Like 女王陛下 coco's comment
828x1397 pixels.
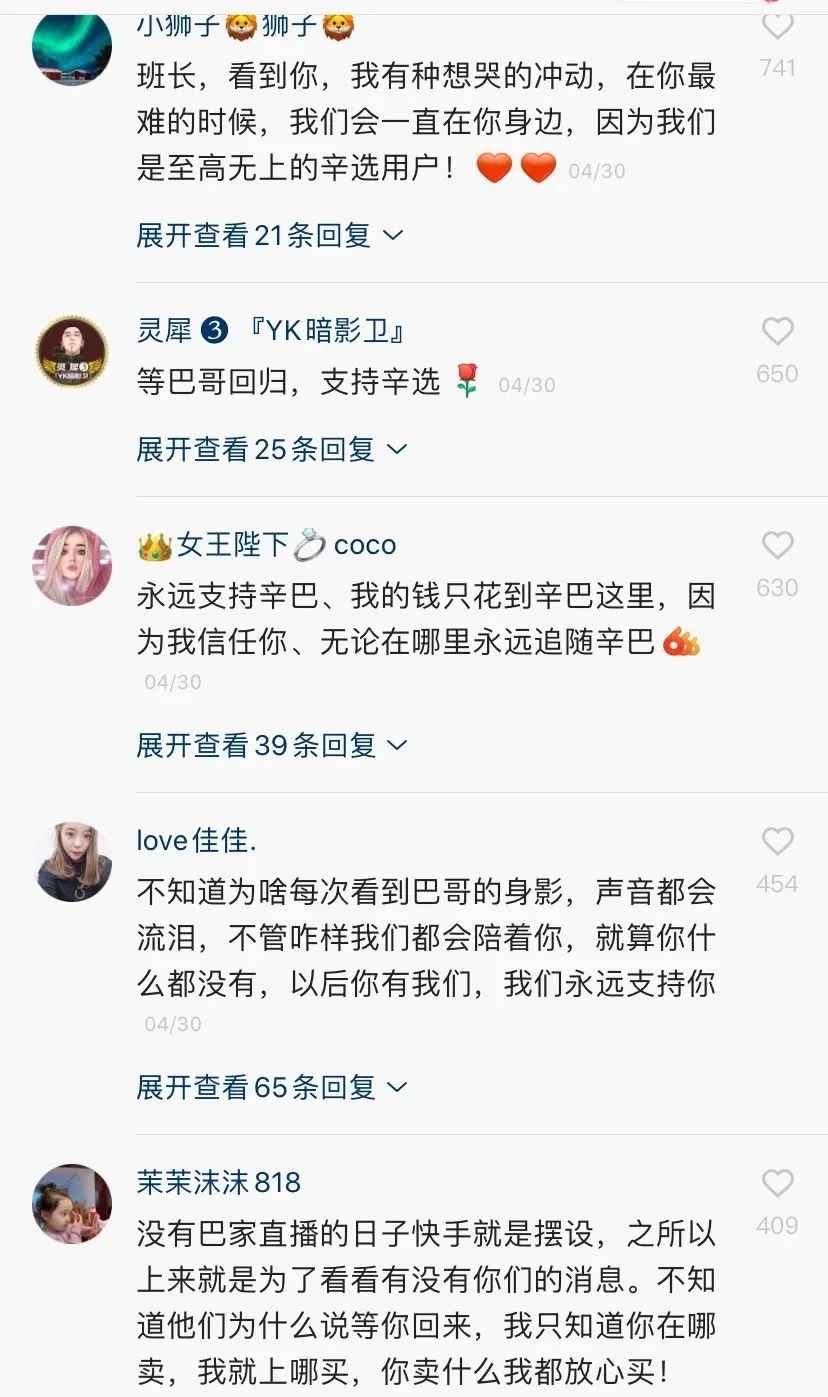click(777, 545)
